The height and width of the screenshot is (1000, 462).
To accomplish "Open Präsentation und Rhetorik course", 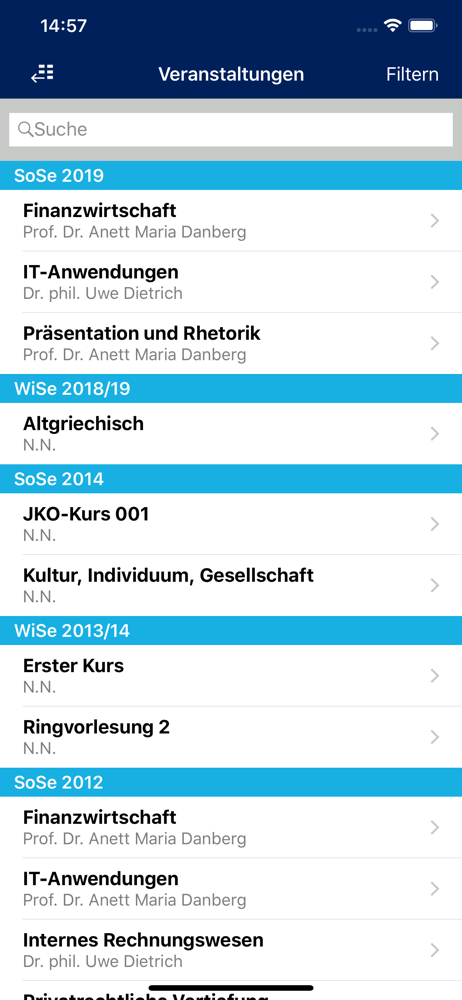I will click(x=231, y=343).
